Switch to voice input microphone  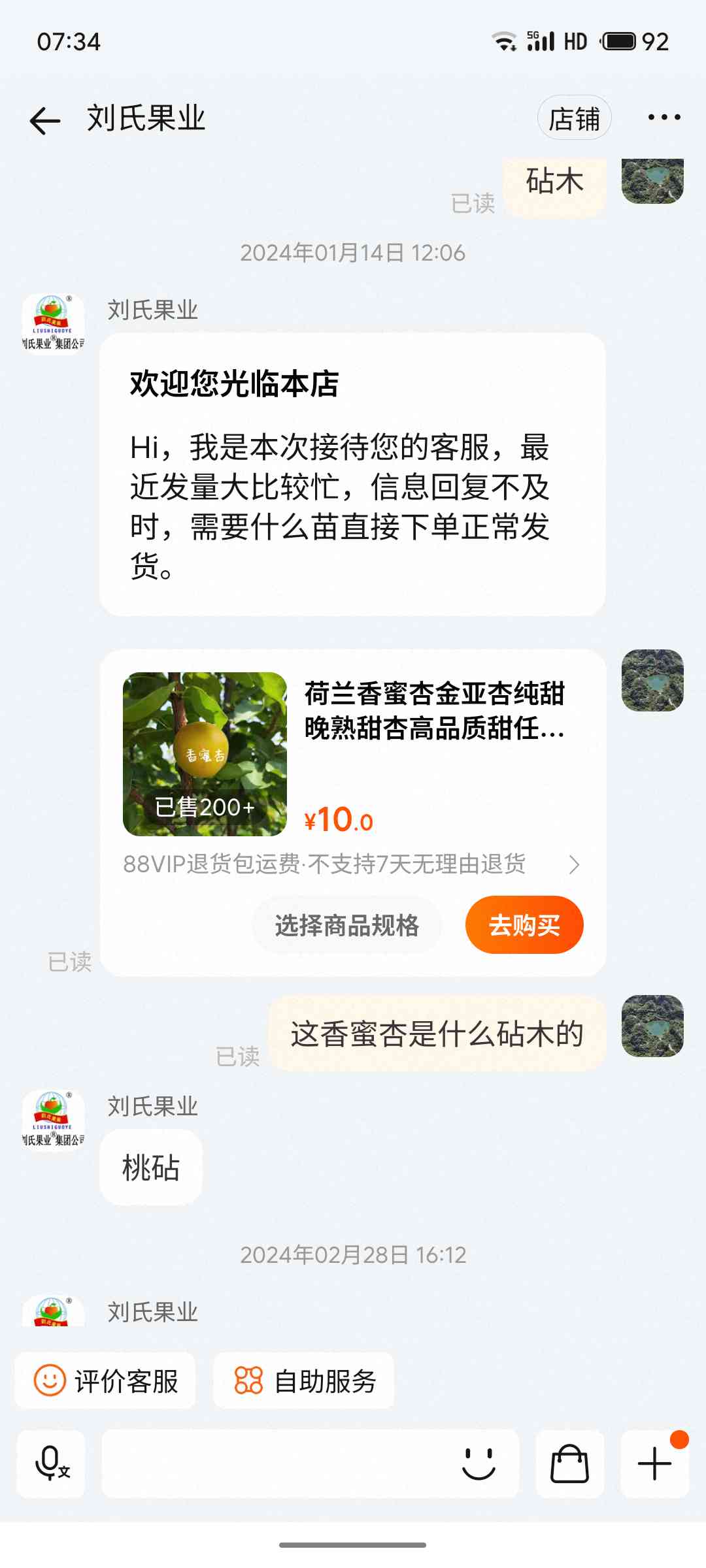point(51,1463)
